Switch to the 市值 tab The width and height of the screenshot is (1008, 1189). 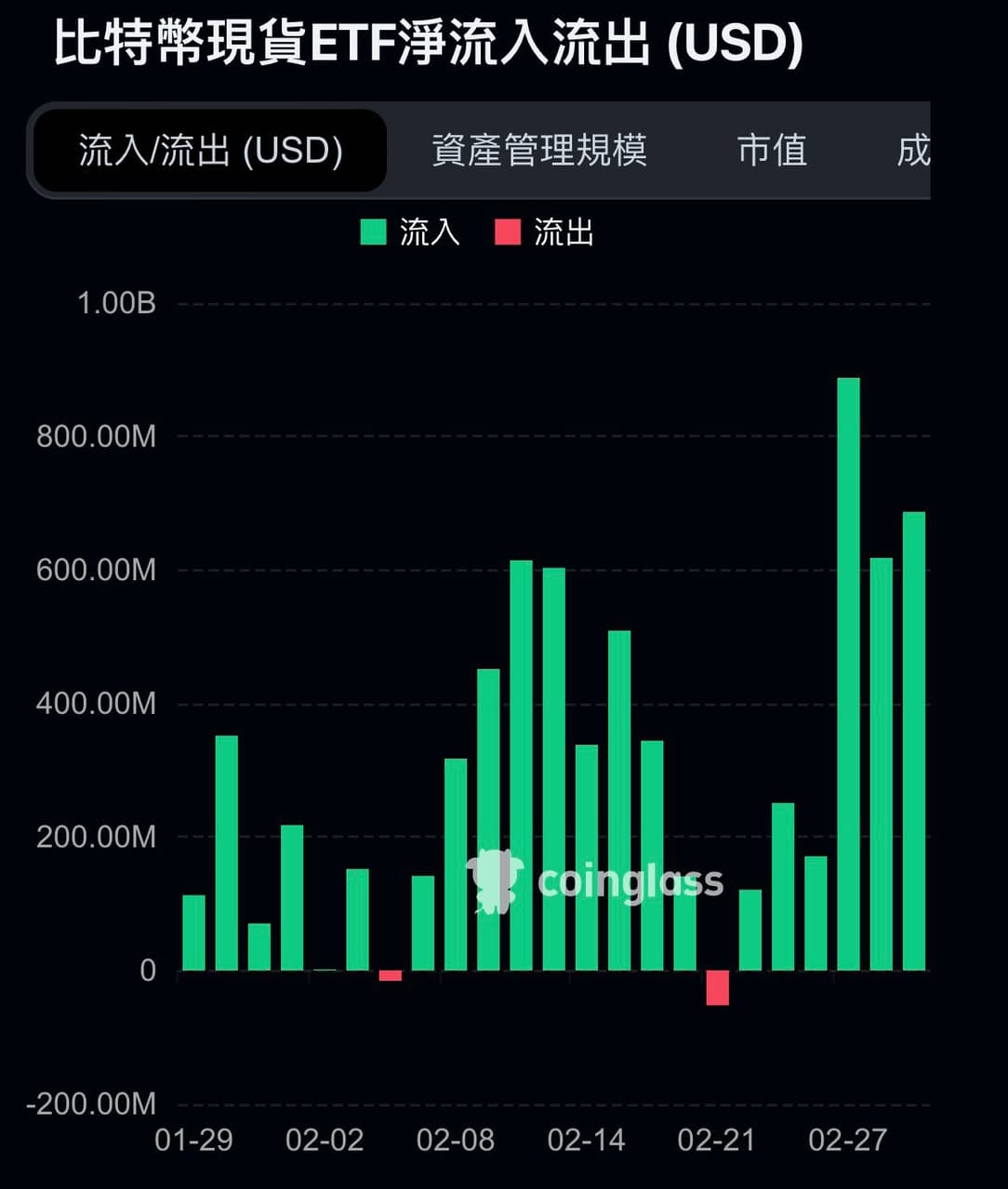(772, 151)
